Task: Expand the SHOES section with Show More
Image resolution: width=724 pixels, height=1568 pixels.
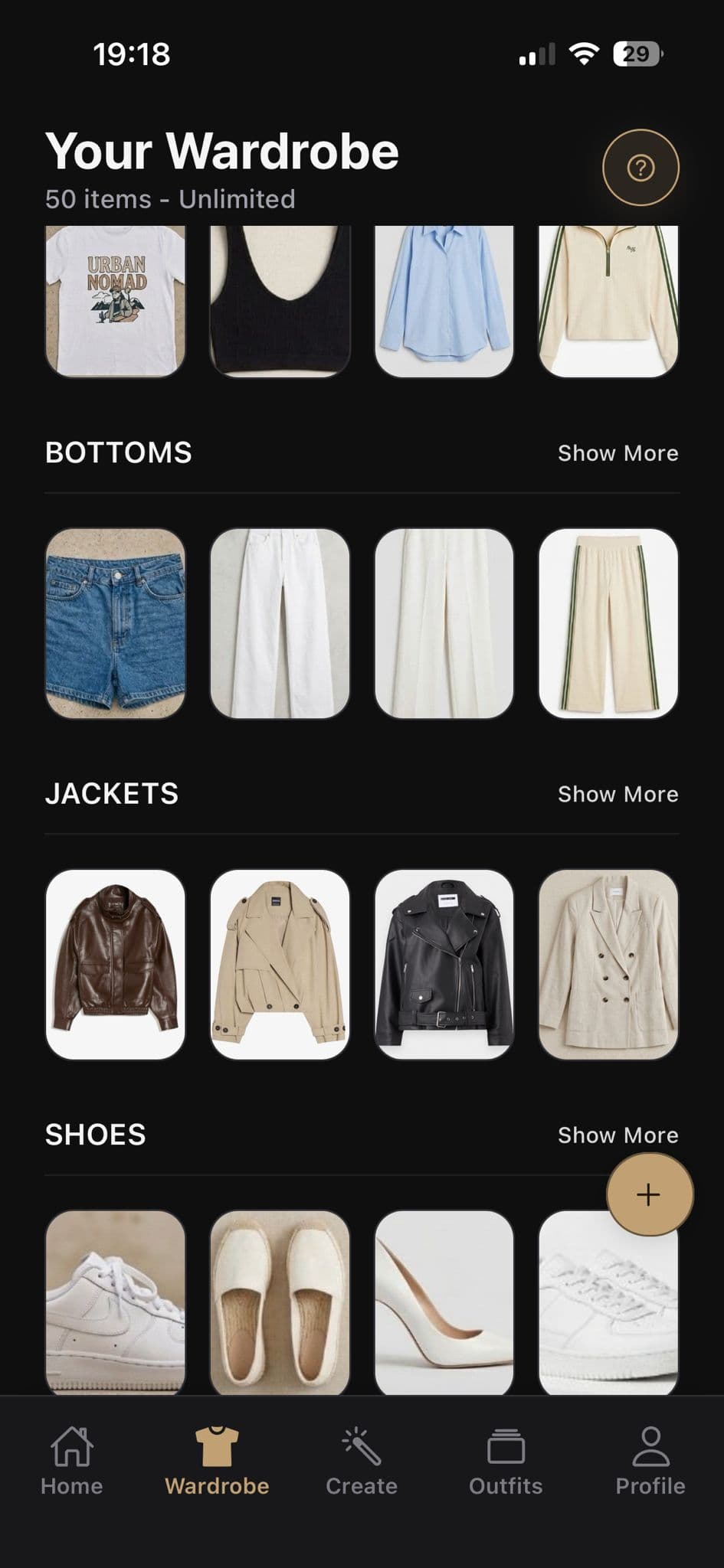Action: pyautogui.click(x=618, y=1135)
